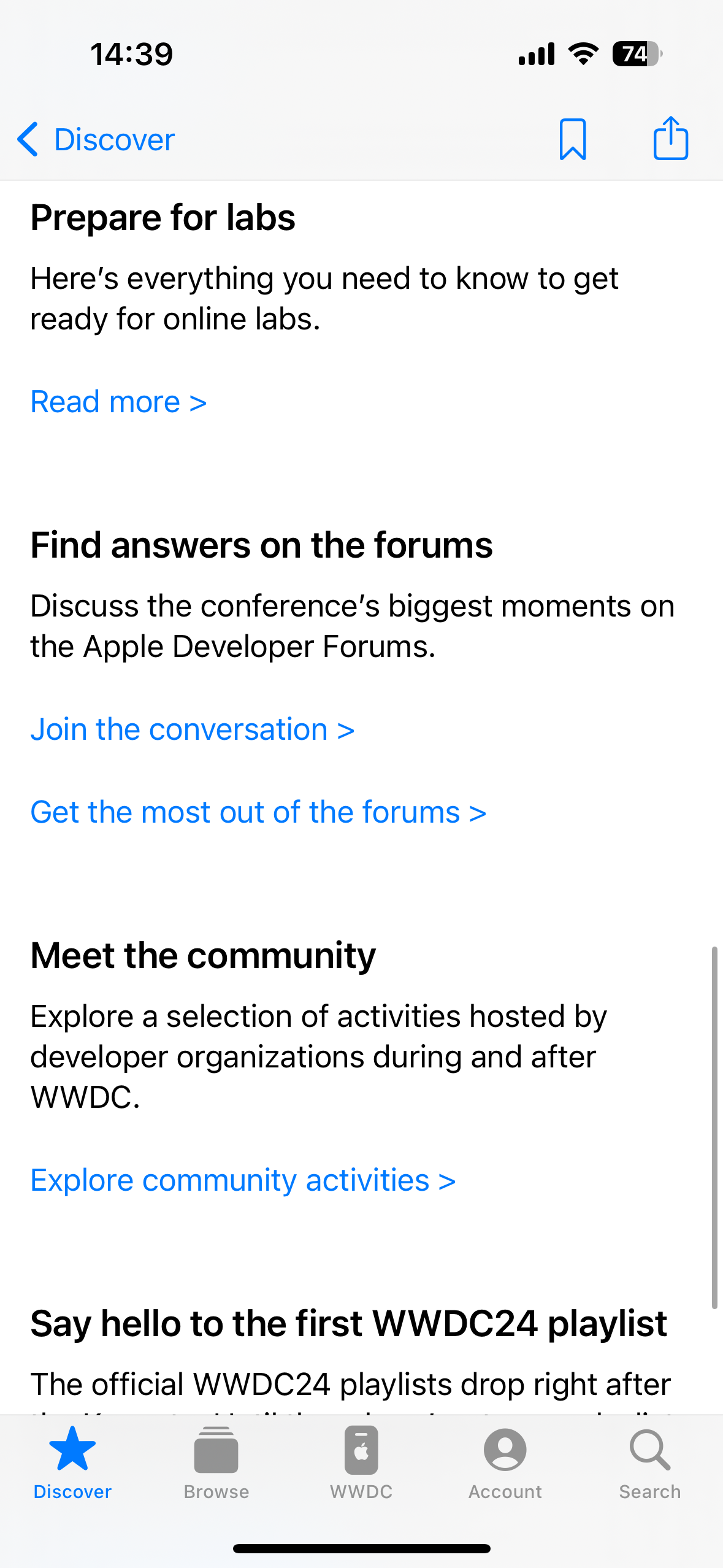Screen dimensions: 723x1568
Task: Switch to the Browse tab
Action: click(216, 1464)
